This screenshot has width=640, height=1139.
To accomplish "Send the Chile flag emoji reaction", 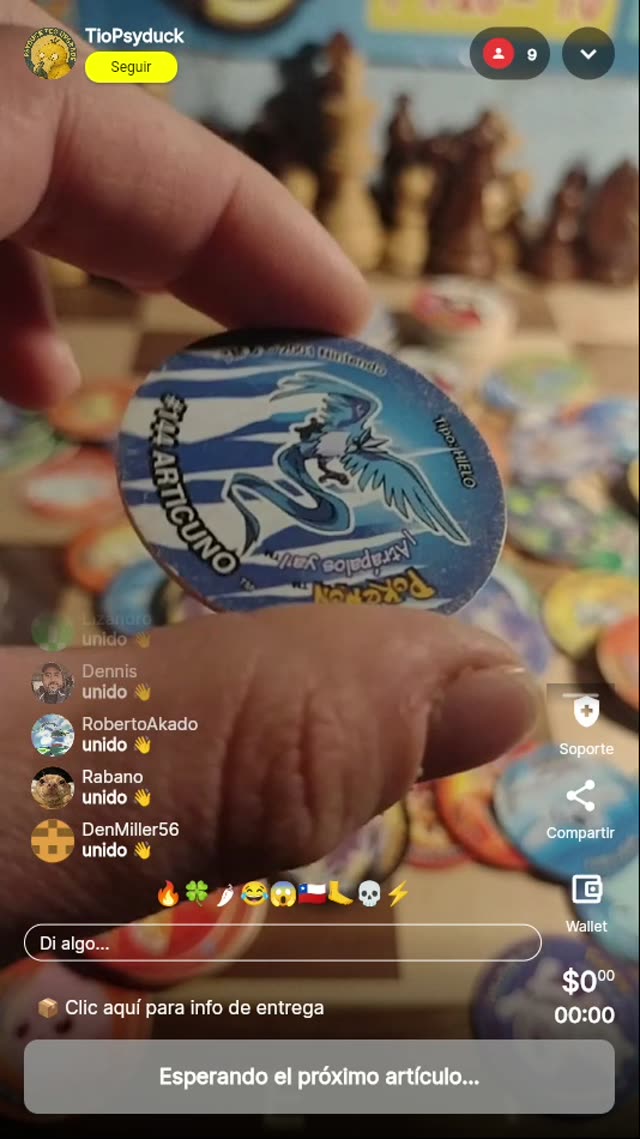I will pyautogui.click(x=312, y=894).
